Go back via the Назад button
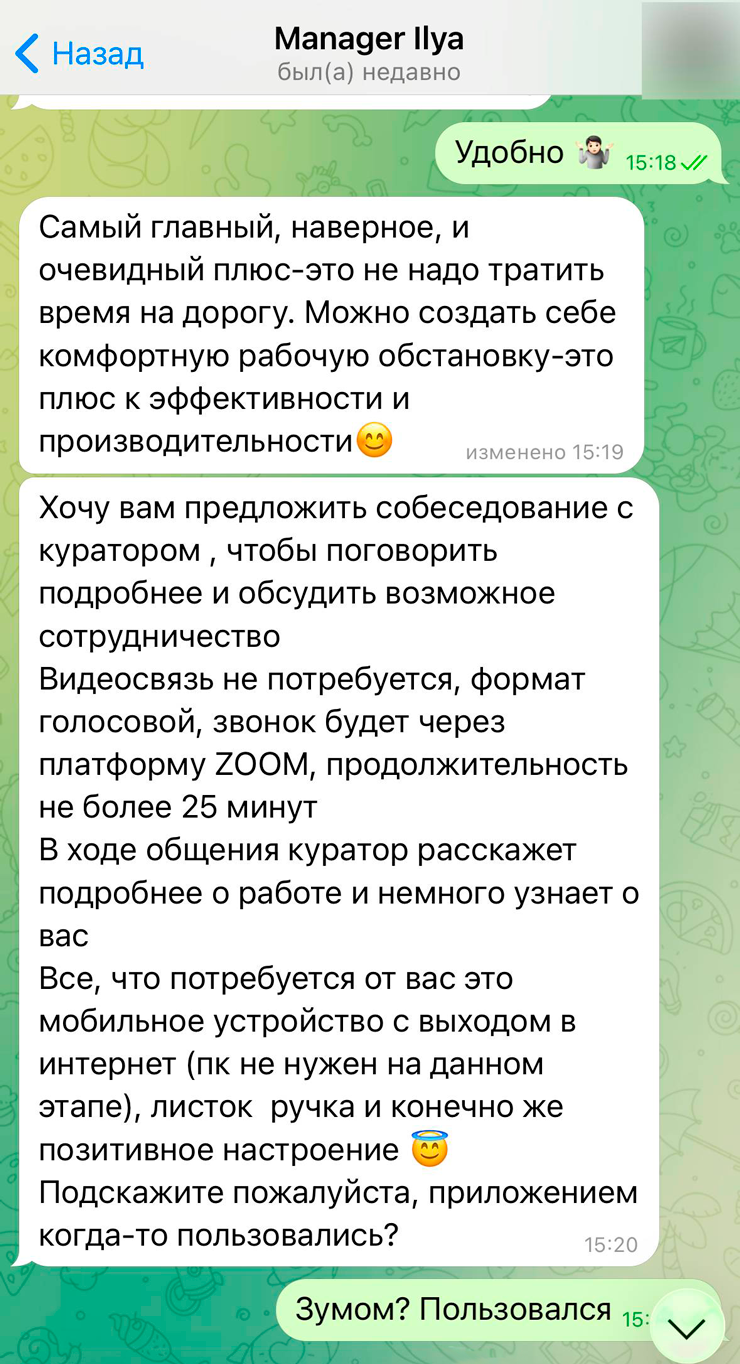This screenshot has height=1364, width=740. [80, 52]
